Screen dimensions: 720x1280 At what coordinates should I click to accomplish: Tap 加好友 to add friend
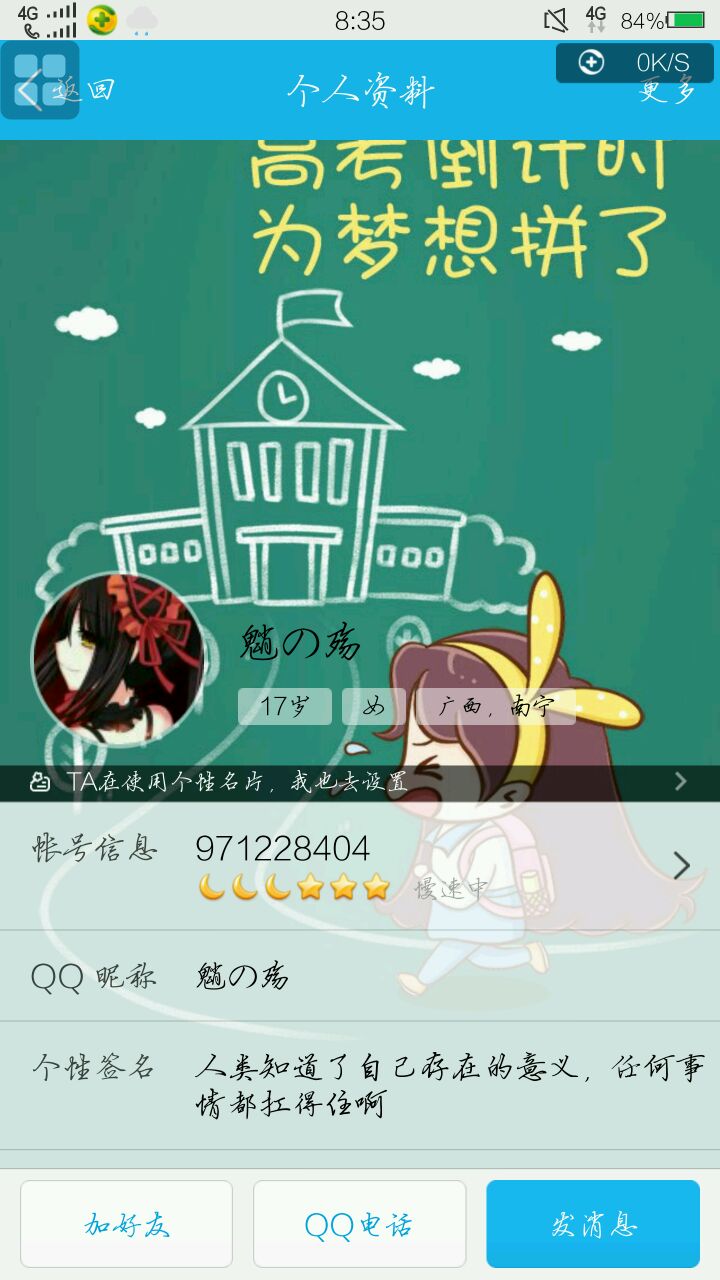[126, 1224]
